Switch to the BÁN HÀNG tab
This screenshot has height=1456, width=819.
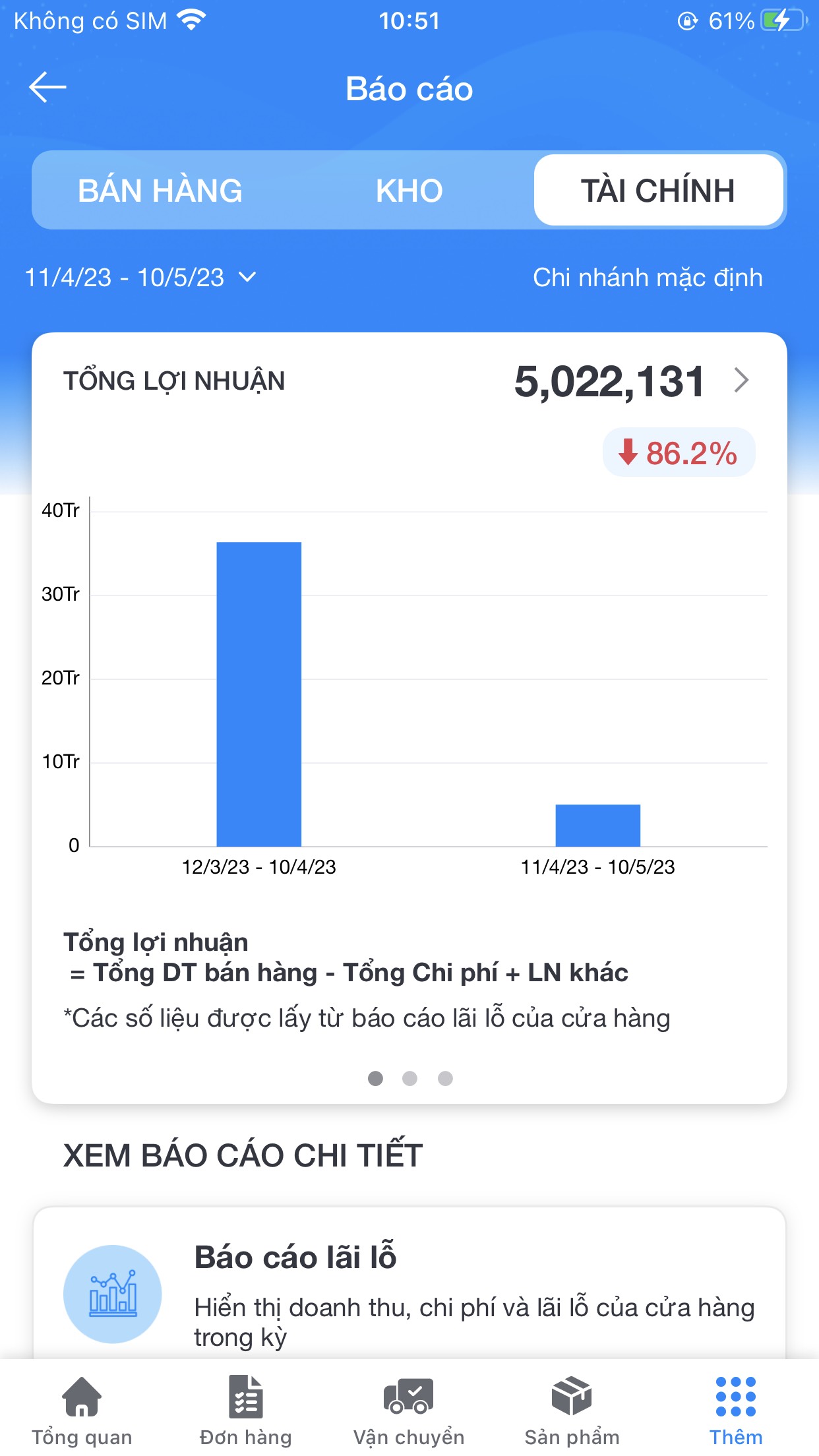point(160,191)
